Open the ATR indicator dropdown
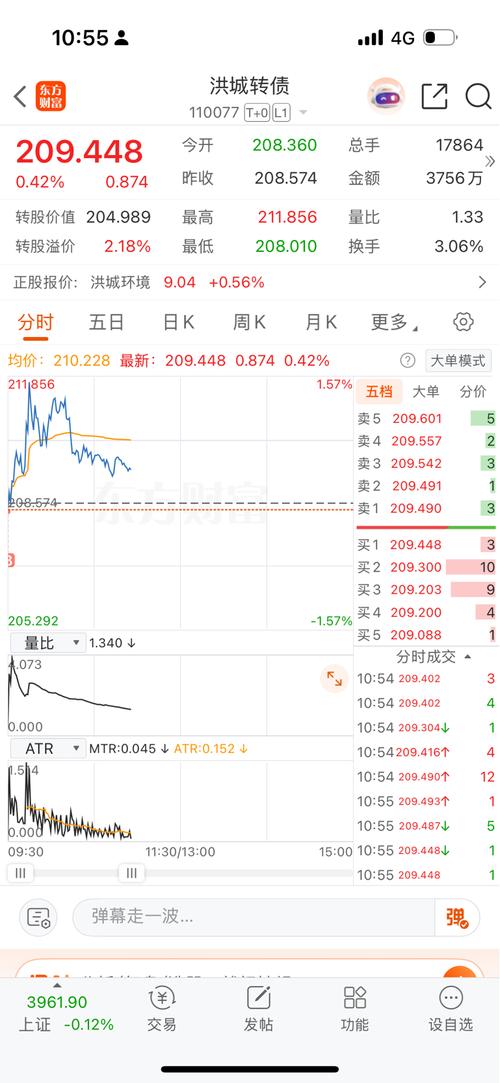Image resolution: width=500 pixels, height=1083 pixels. pyautogui.click(x=48, y=749)
